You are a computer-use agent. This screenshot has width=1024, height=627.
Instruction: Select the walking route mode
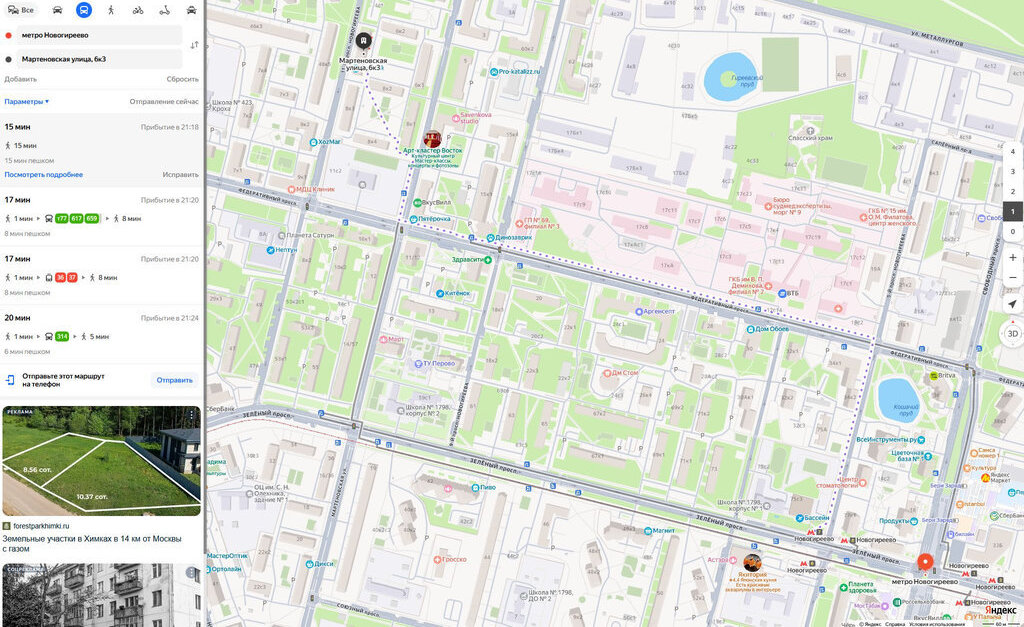click(111, 9)
